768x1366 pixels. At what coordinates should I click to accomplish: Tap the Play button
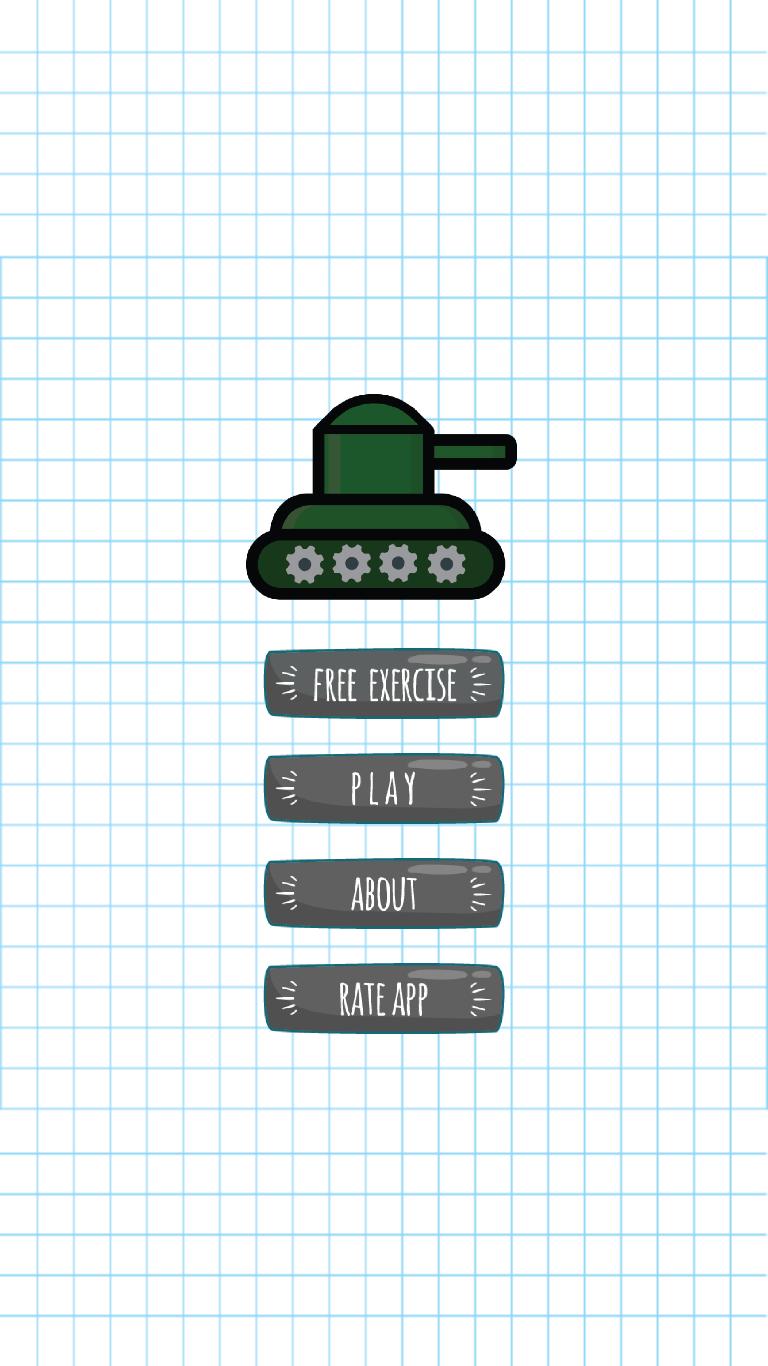point(384,789)
